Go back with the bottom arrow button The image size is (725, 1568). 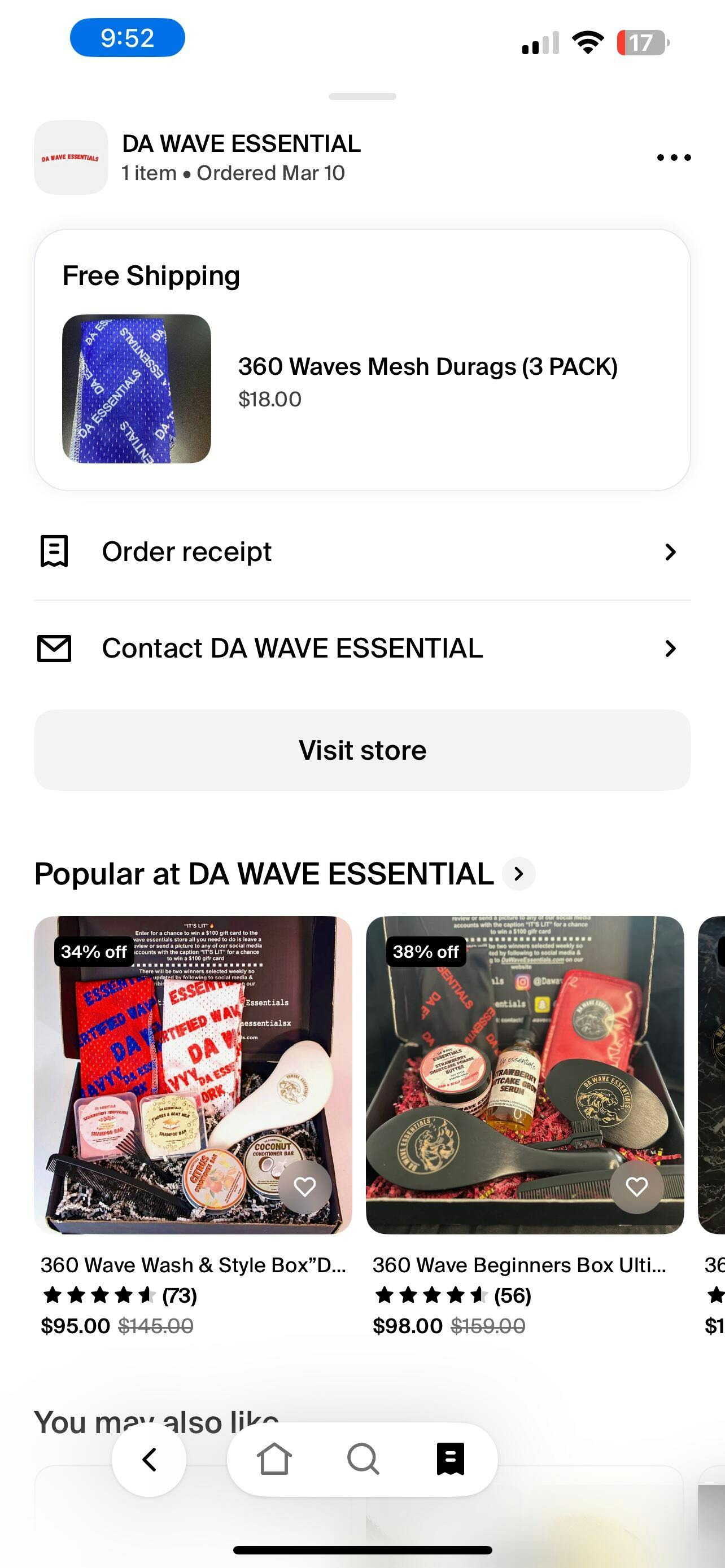149,1460
